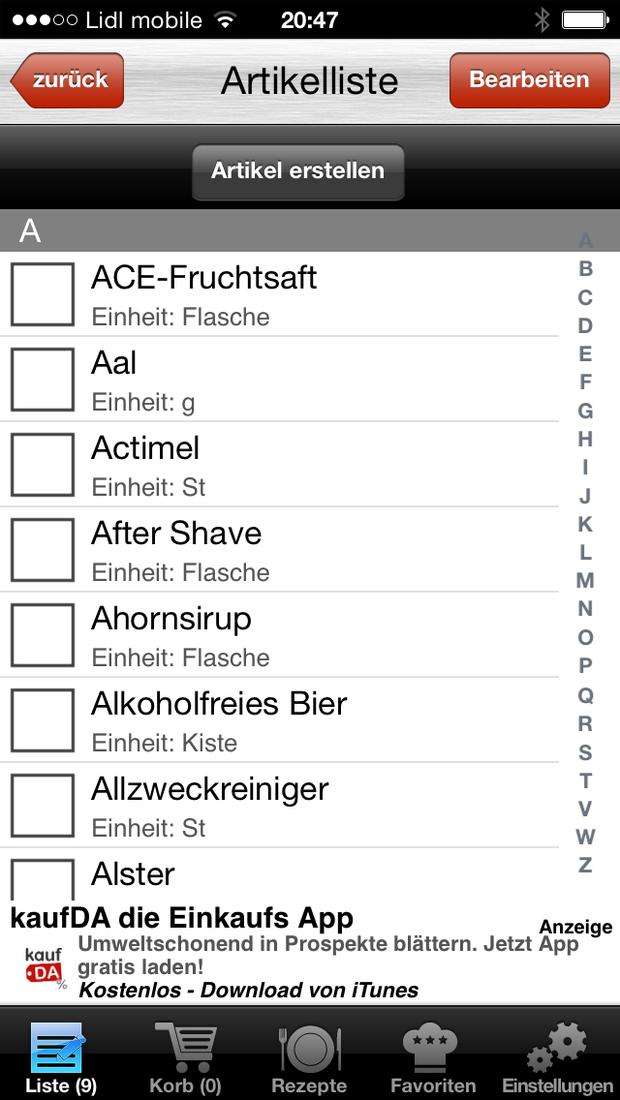Check the box for ACE-Fruchtsaft
Image resolution: width=620 pixels, height=1100 pixels.
point(43,295)
